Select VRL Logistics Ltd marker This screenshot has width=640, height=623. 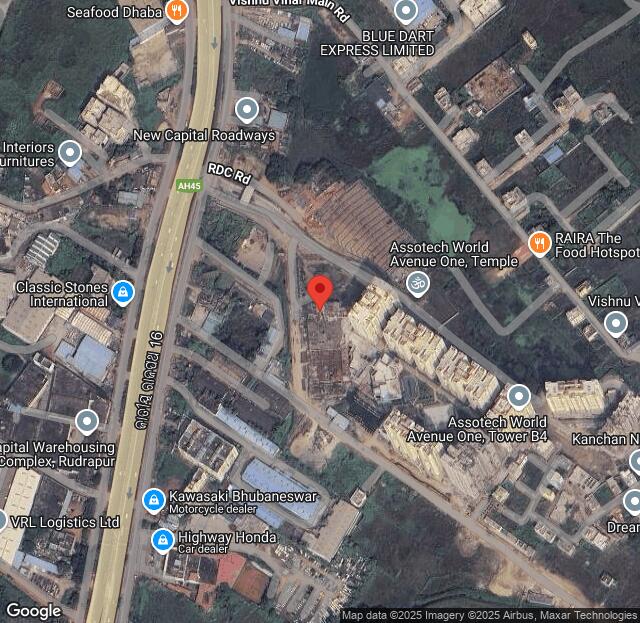[3, 521]
